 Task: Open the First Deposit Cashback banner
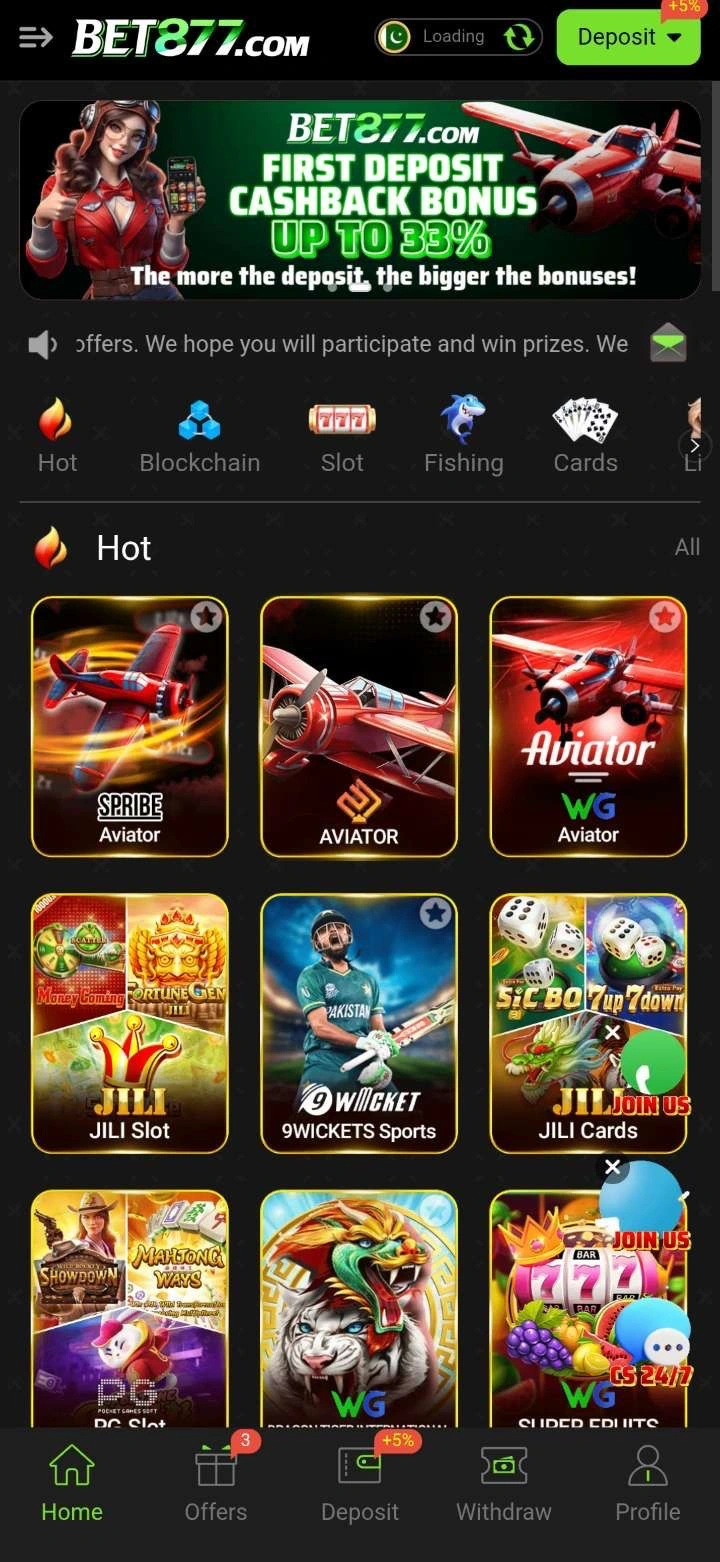point(360,199)
